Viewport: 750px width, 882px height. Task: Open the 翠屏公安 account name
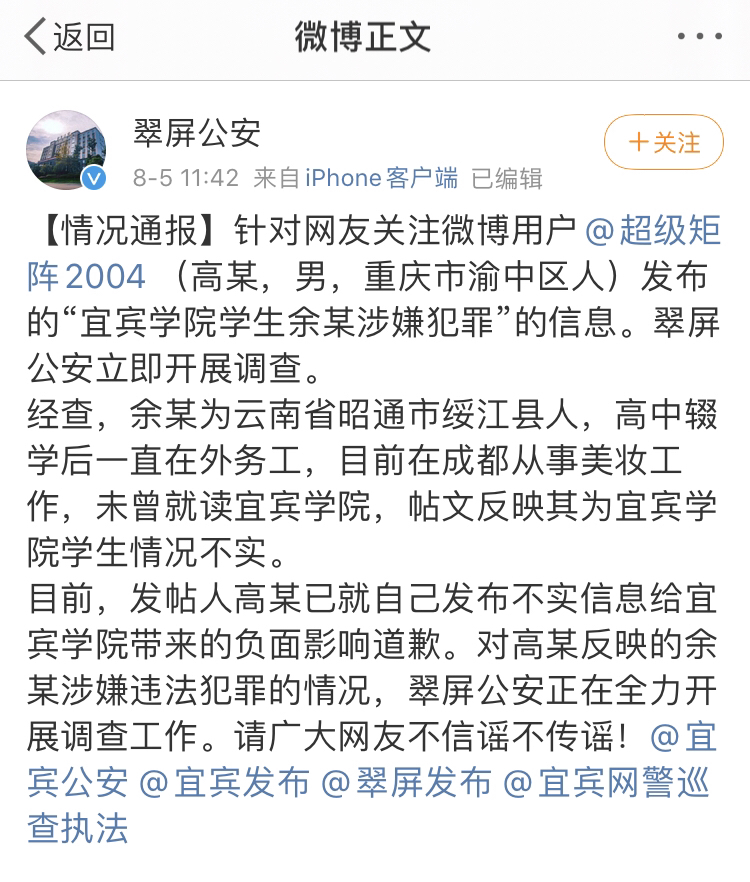point(196,133)
